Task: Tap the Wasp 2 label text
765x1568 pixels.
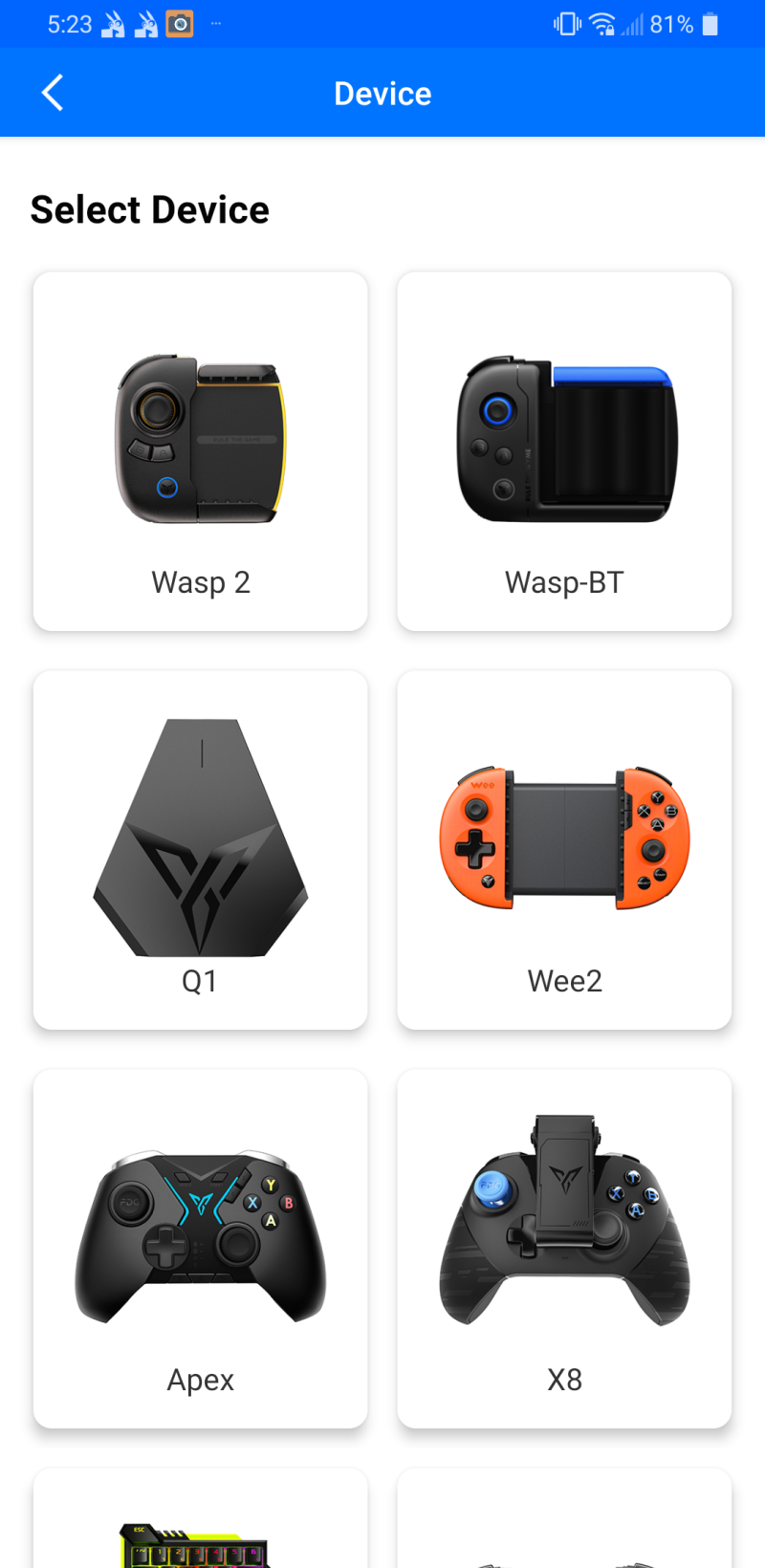Action: tap(200, 581)
